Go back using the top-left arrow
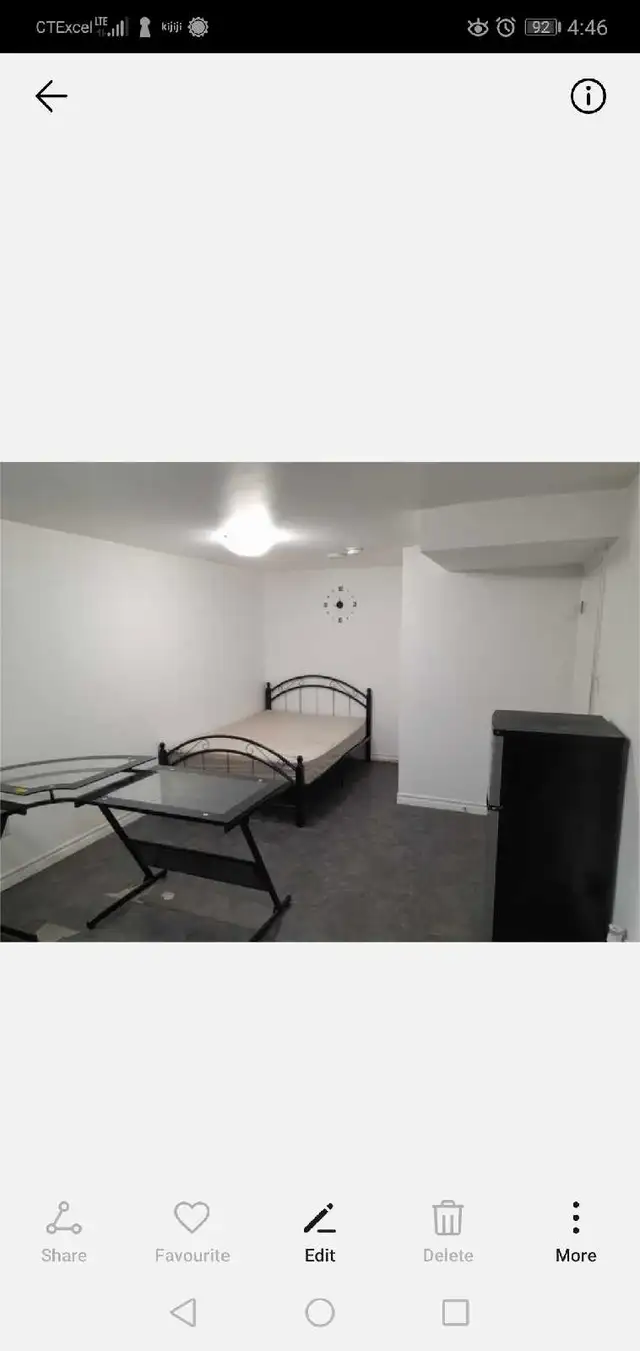640x1351 pixels. [51, 96]
